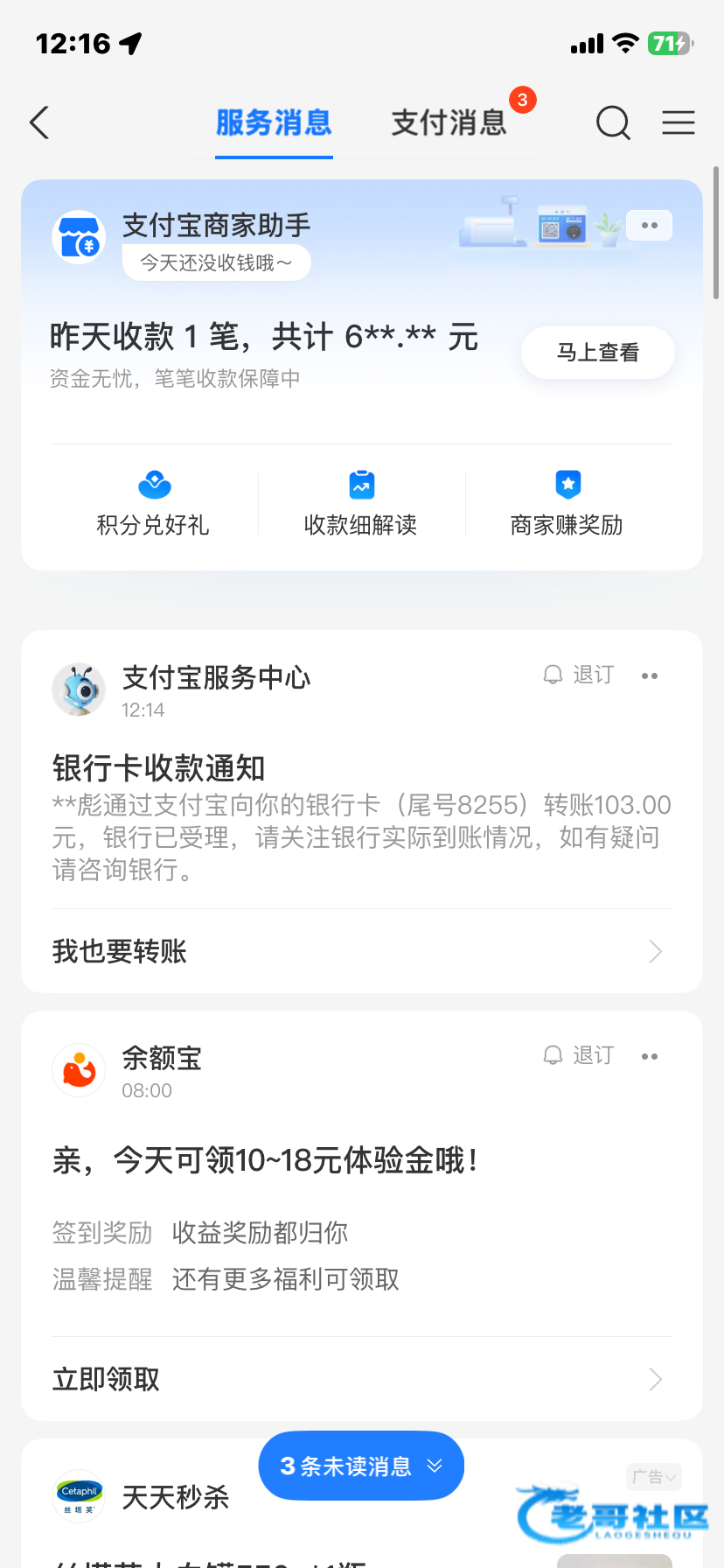Image resolution: width=724 pixels, height=1568 pixels.
Task: Unsubscribe (退订) from 余额宝 messages
Action: tap(580, 1055)
